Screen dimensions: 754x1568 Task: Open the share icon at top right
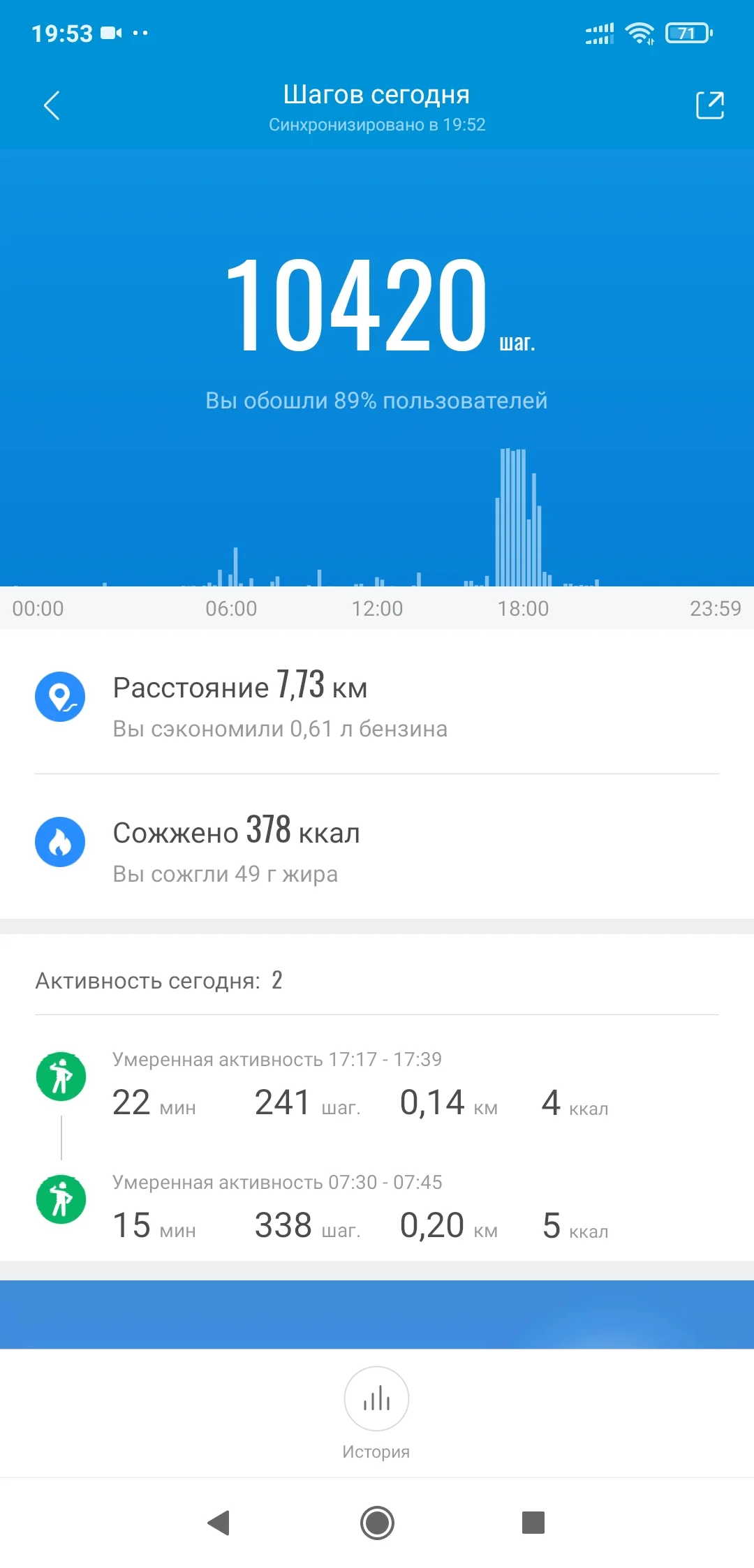click(709, 106)
